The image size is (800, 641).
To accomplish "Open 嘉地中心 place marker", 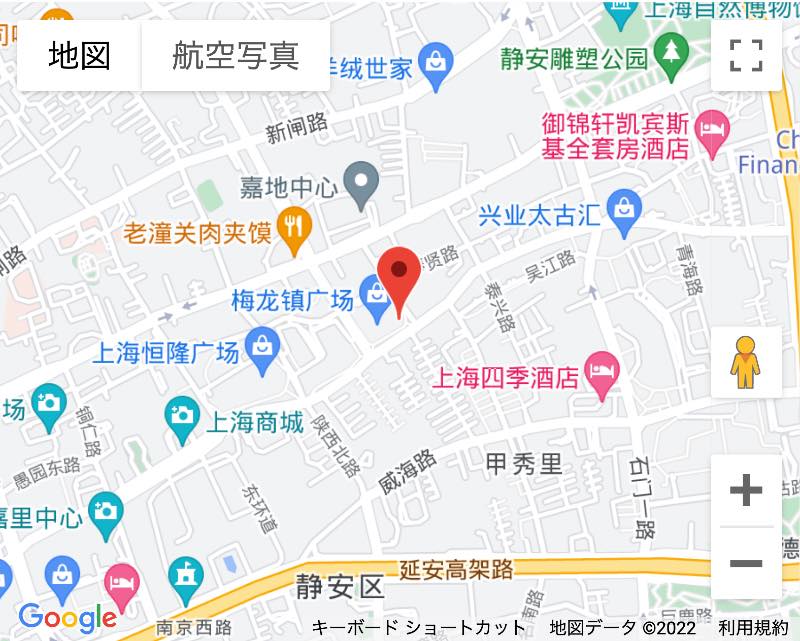I will tap(360, 184).
